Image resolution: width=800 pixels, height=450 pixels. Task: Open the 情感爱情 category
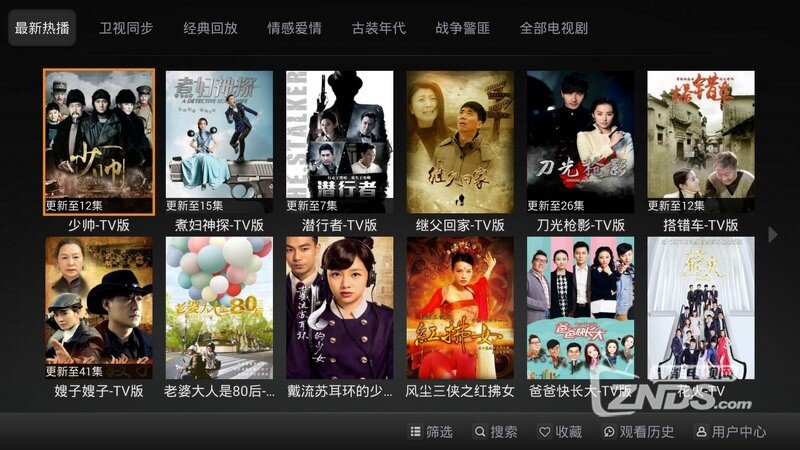[294, 28]
